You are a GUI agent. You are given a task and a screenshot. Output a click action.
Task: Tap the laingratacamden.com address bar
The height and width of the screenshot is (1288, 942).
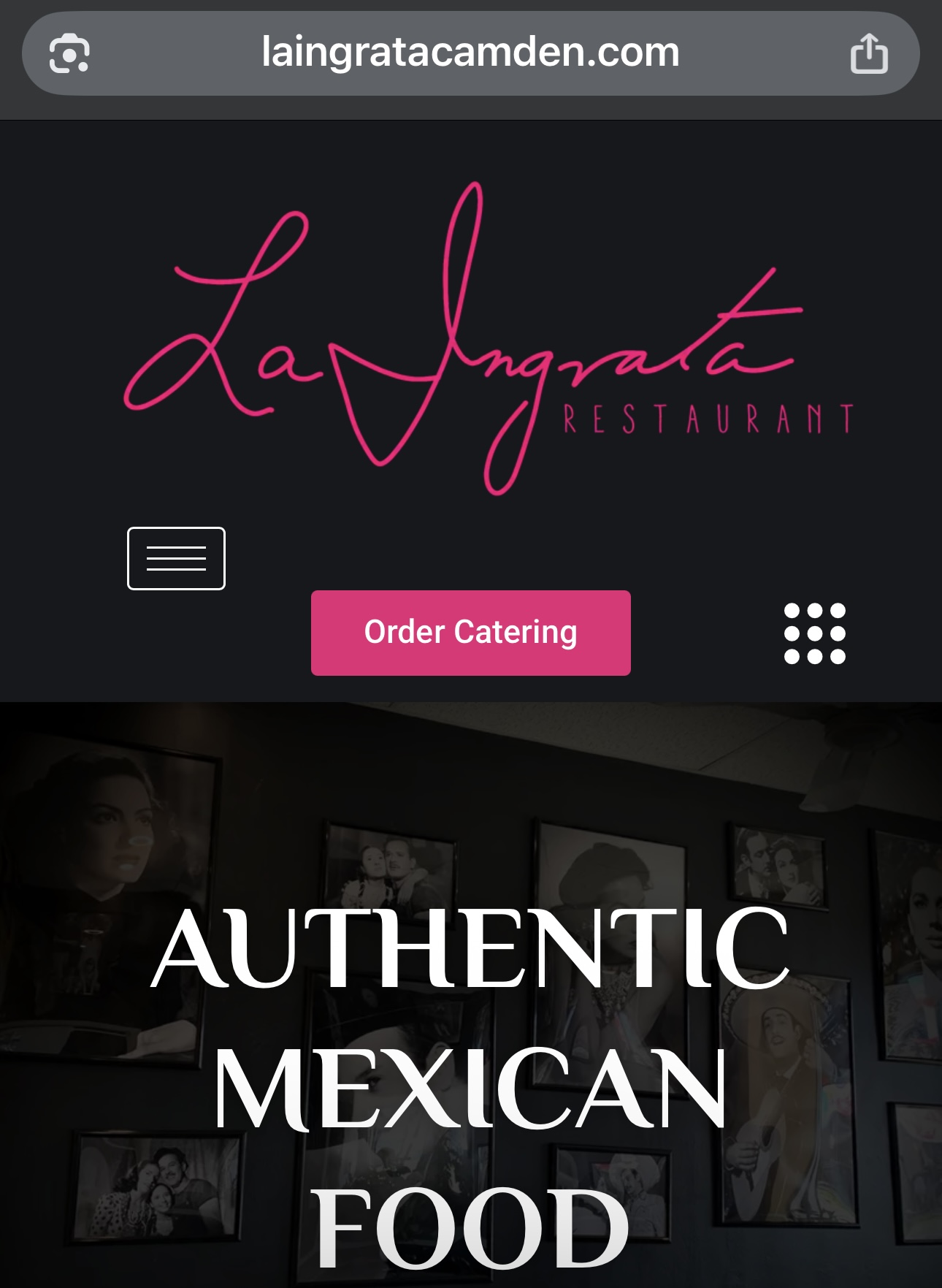(x=470, y=53)
